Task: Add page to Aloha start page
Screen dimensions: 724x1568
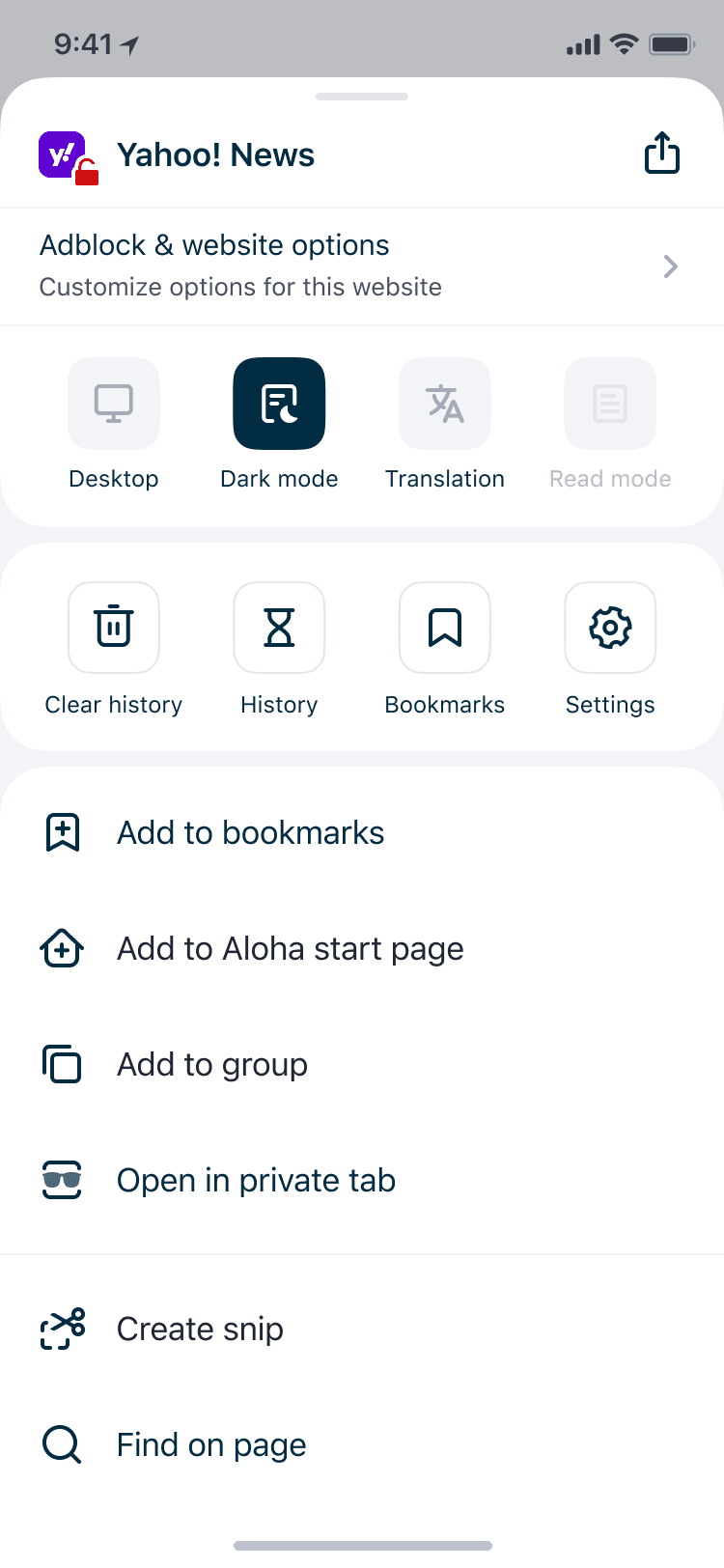Action: tap(362, 948)
